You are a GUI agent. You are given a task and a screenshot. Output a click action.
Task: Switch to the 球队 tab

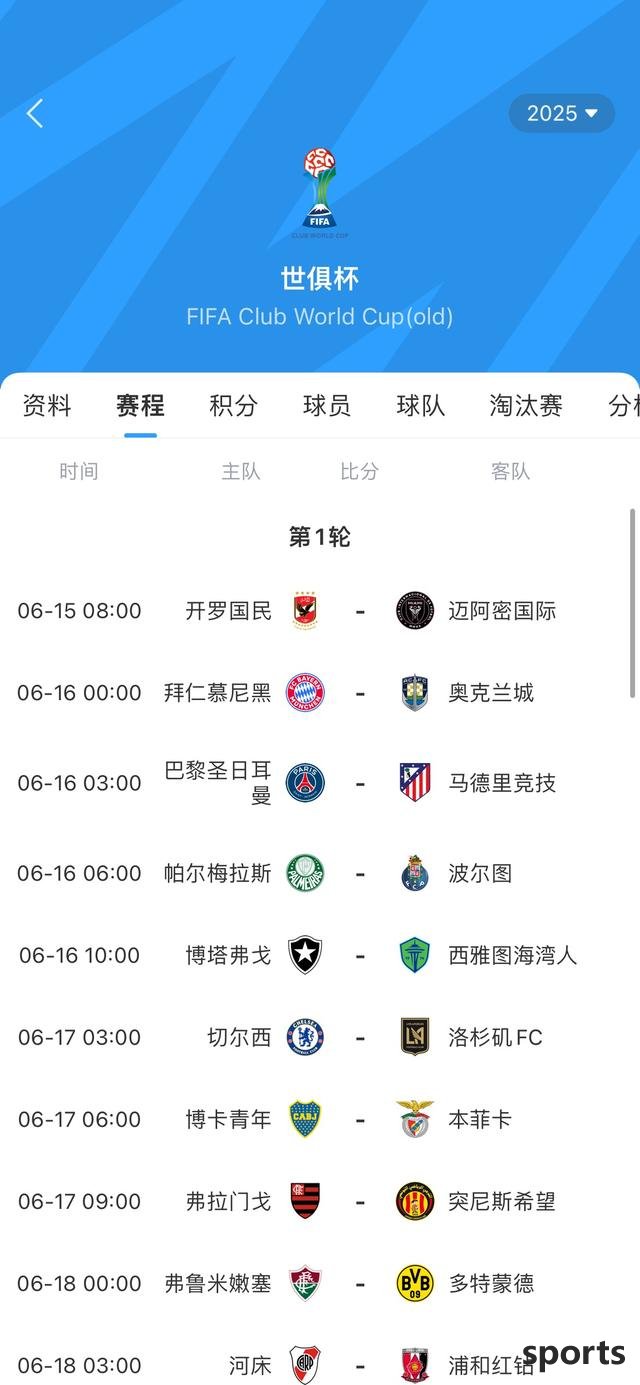(421, 405)
